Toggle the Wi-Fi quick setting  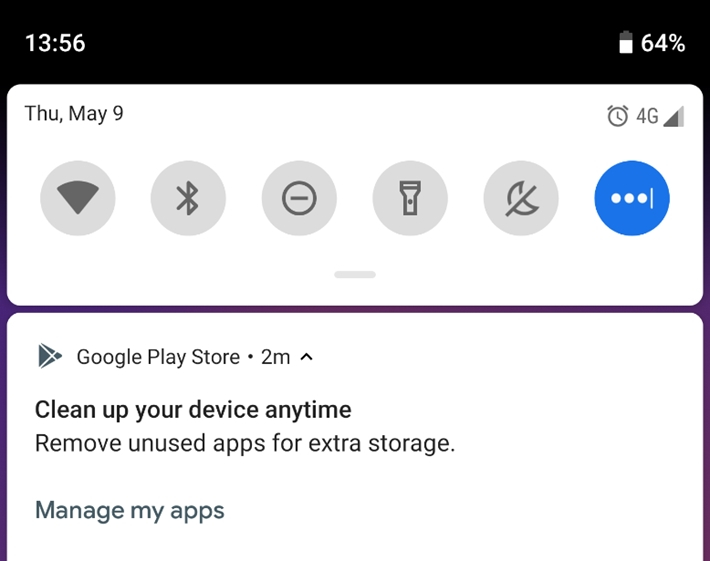coord(78,198)
